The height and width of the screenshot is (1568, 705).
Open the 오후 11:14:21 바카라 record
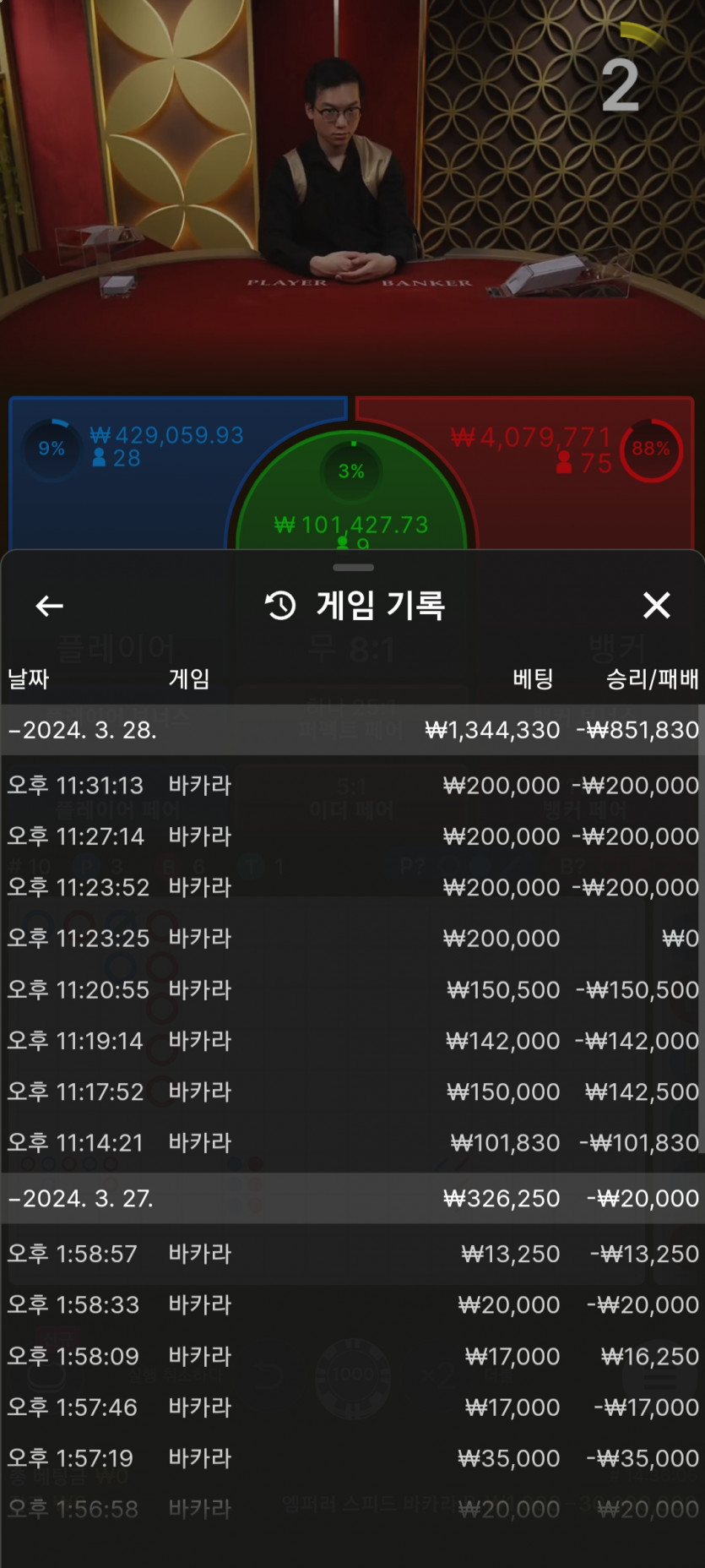point(353,1143)
